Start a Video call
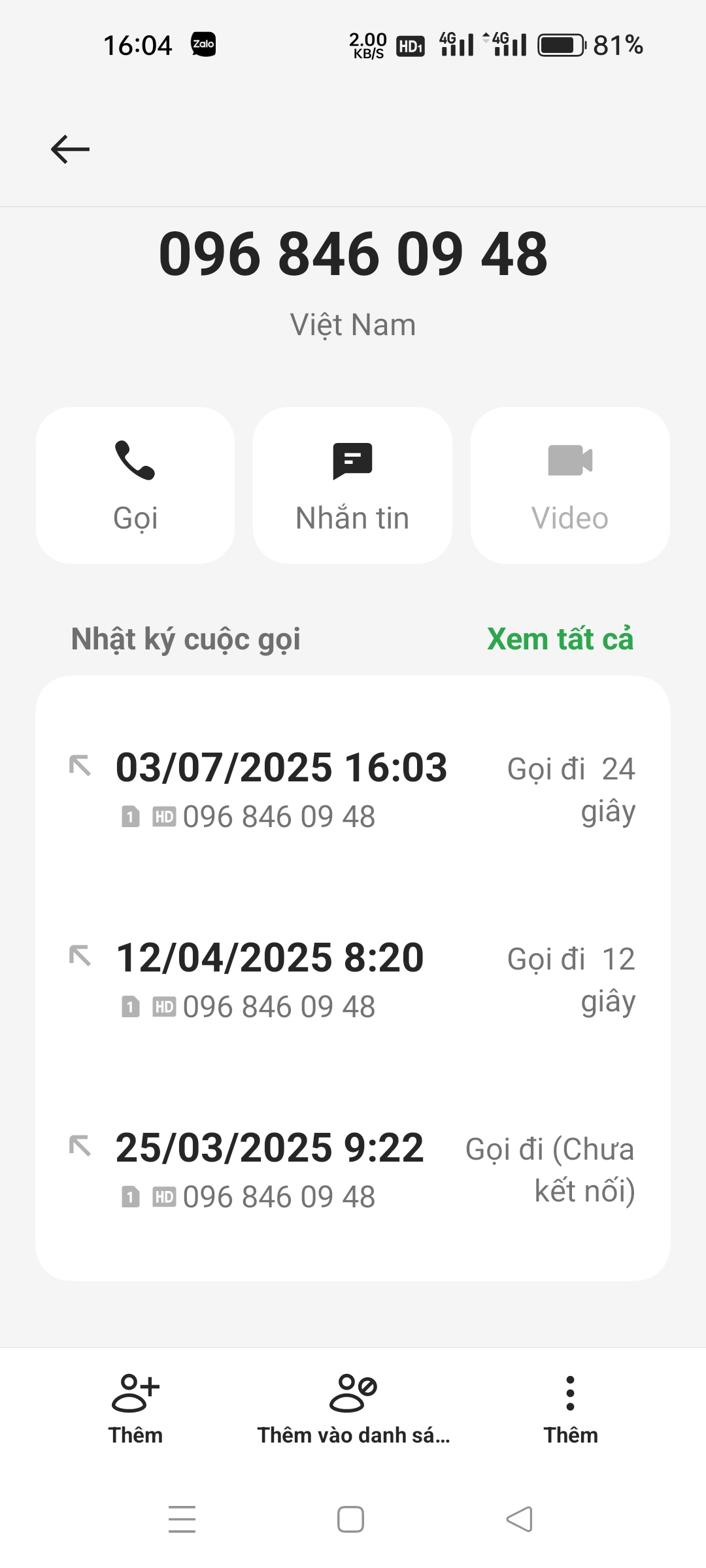Viewport: 706px width, 1568px height. 570,485
